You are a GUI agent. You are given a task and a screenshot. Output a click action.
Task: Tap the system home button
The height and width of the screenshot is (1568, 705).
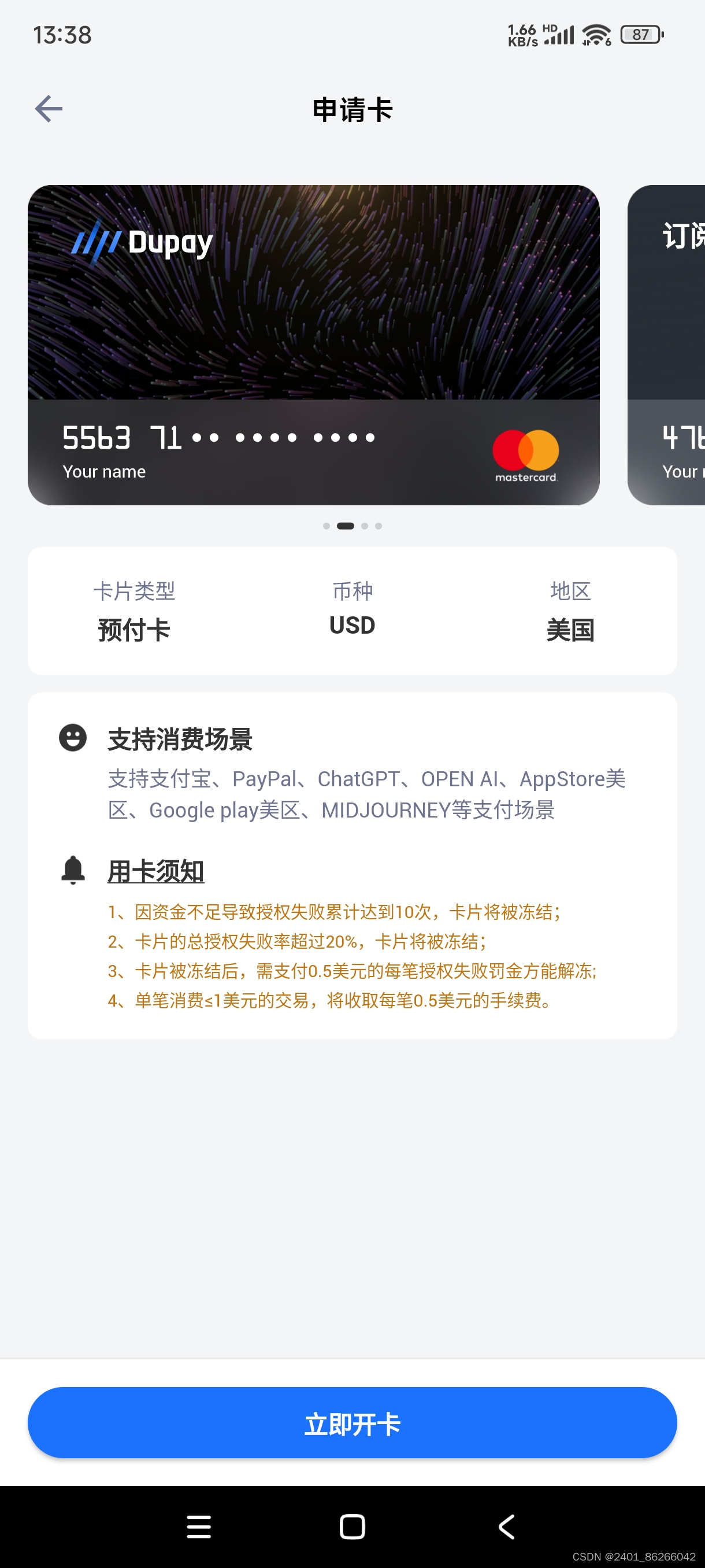[x=352, y=1526]
